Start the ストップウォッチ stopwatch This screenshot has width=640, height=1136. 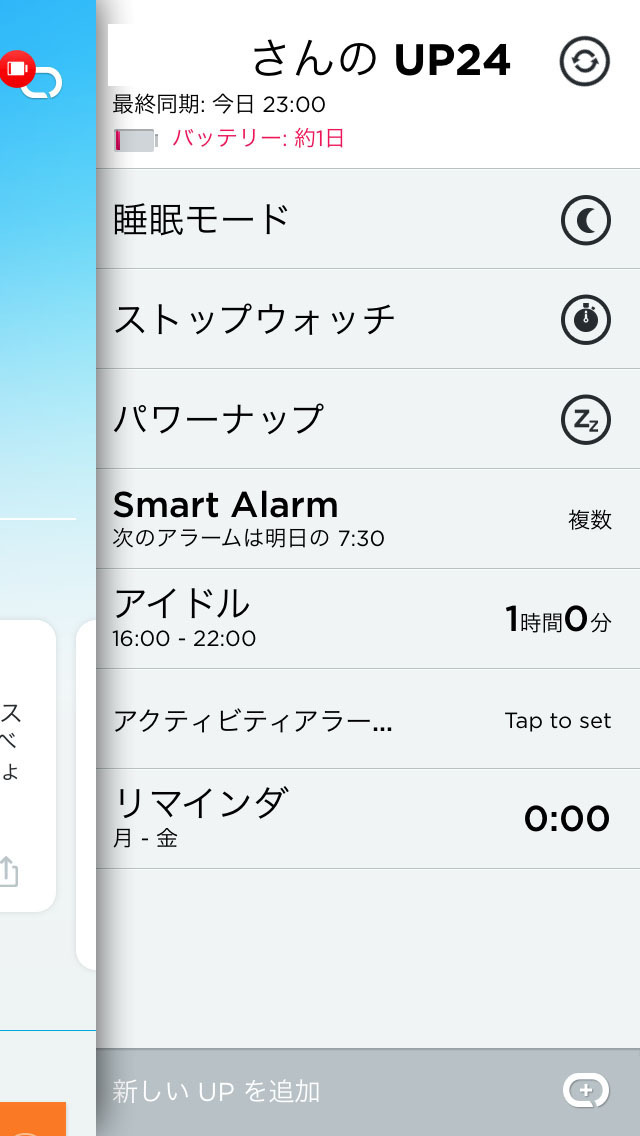pyautogui.click(x=368, y=319)
